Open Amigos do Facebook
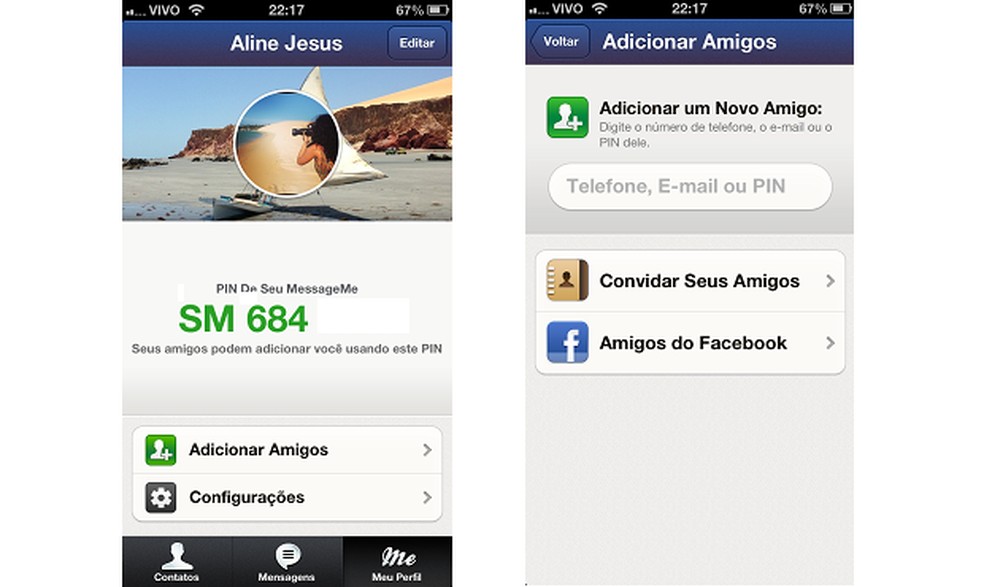Image resolution: width=984 pixels, height=587 pixels. 690,343
